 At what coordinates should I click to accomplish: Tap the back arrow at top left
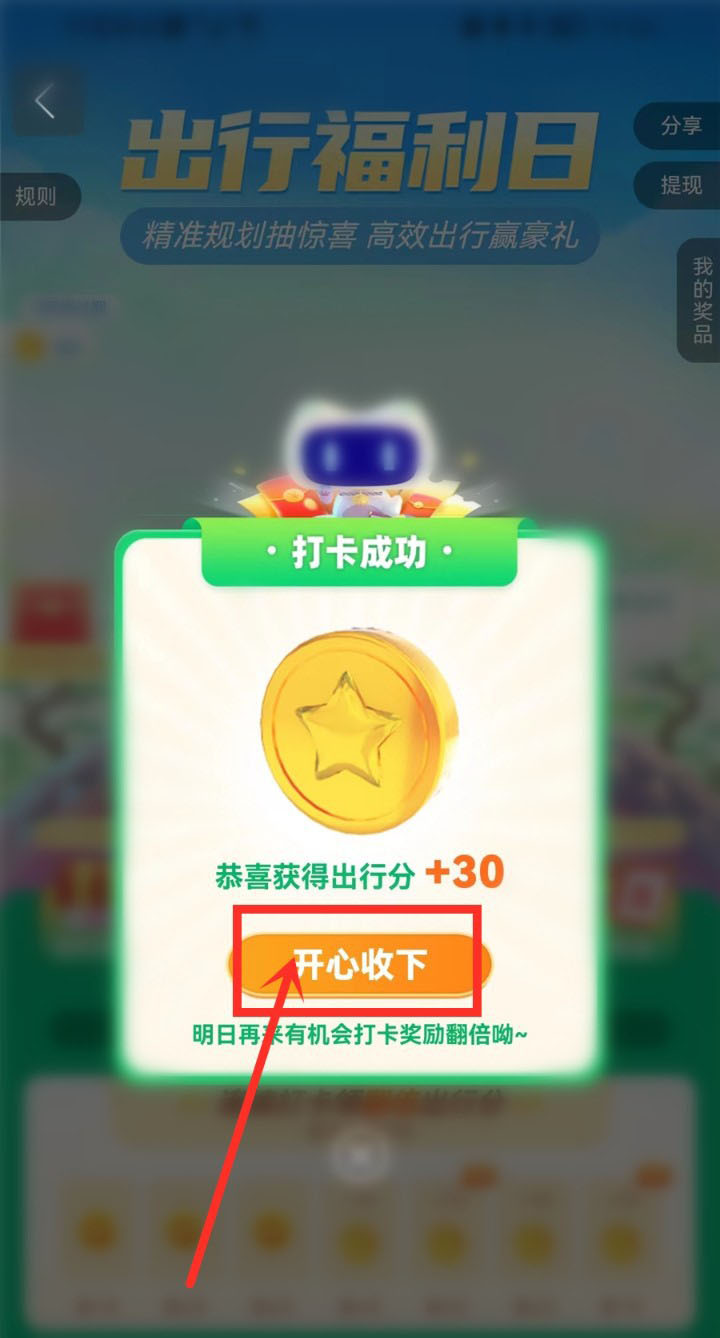pos(43,100)
